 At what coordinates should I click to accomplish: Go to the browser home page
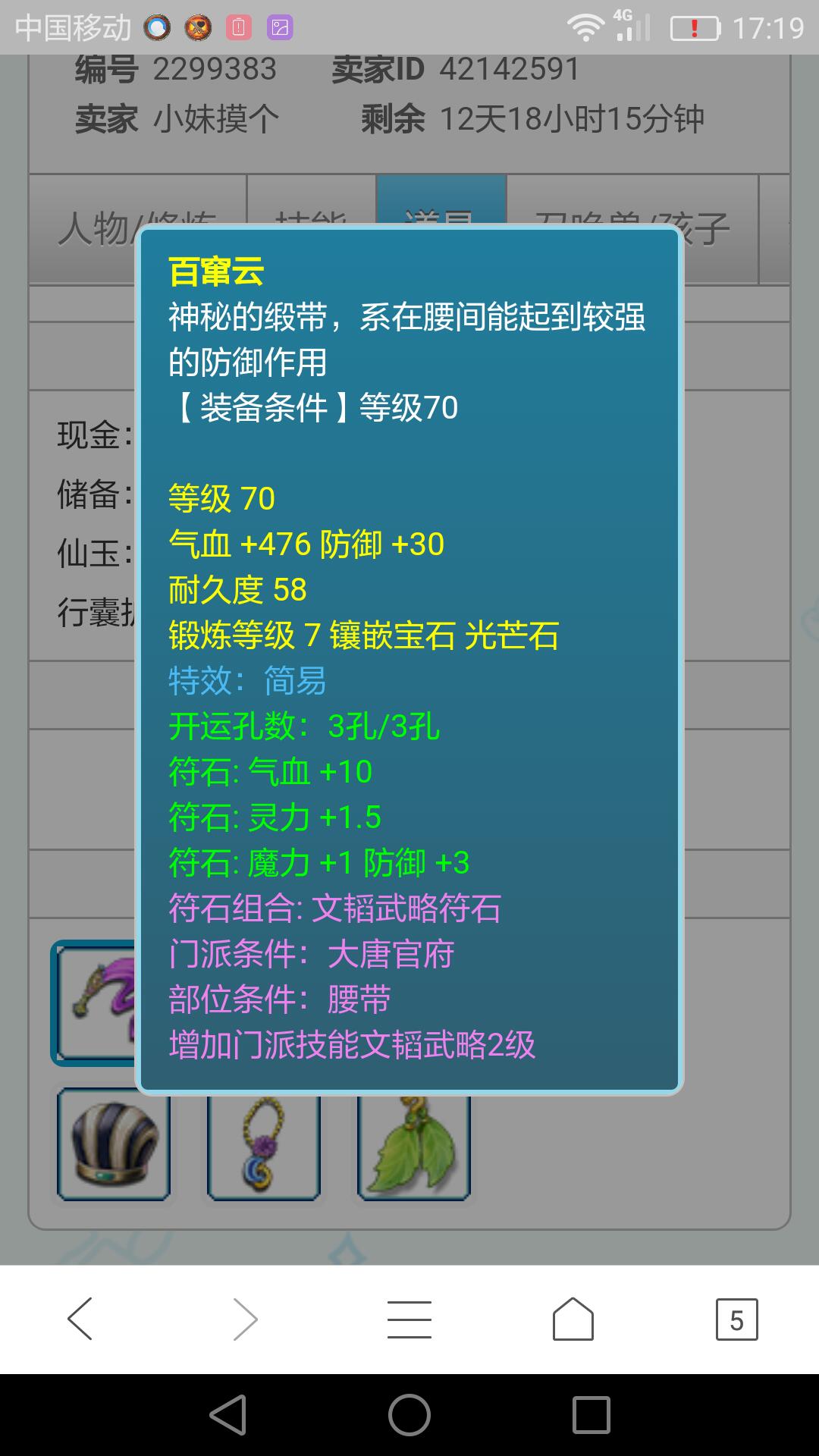coord(573,1319)
